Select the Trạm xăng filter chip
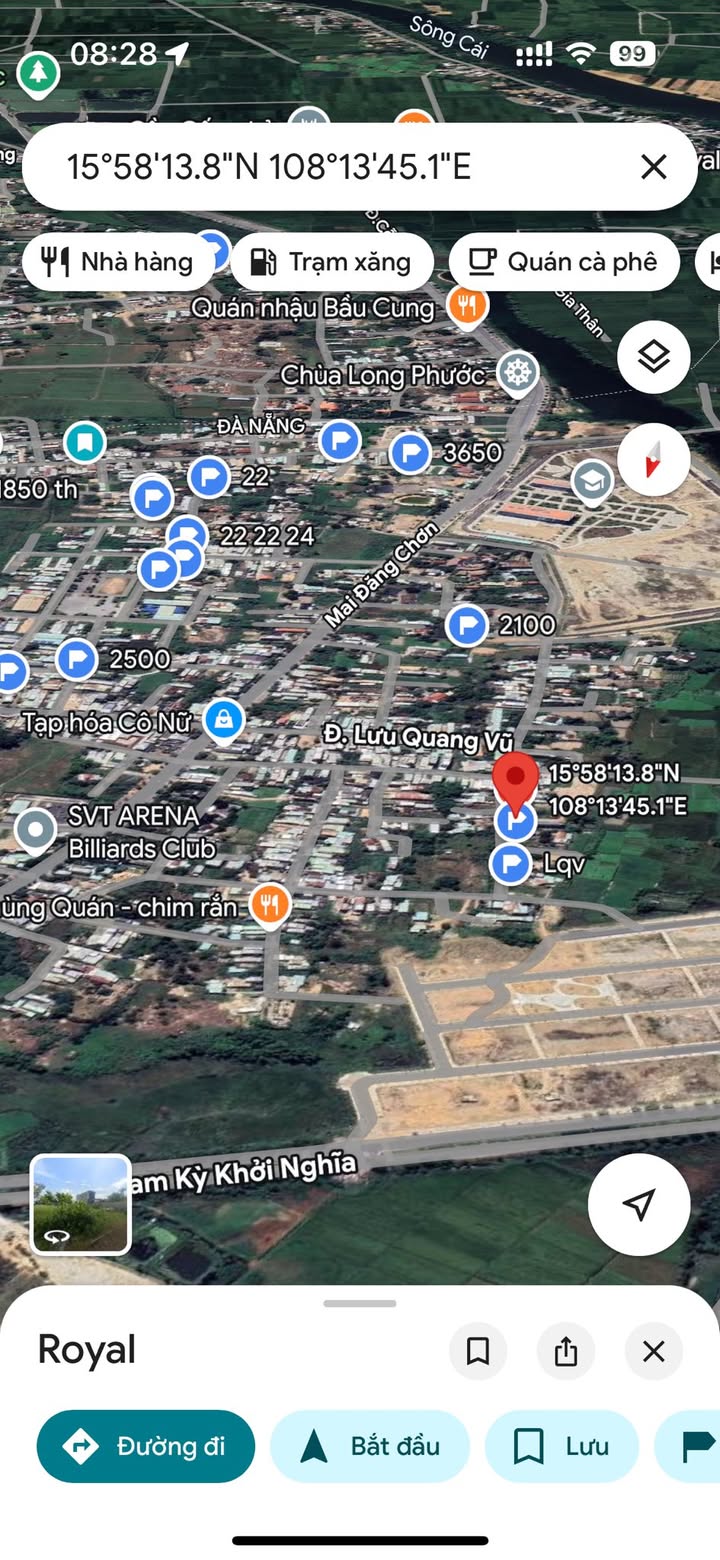This screenshot has width=720, height=1560. 332,262
